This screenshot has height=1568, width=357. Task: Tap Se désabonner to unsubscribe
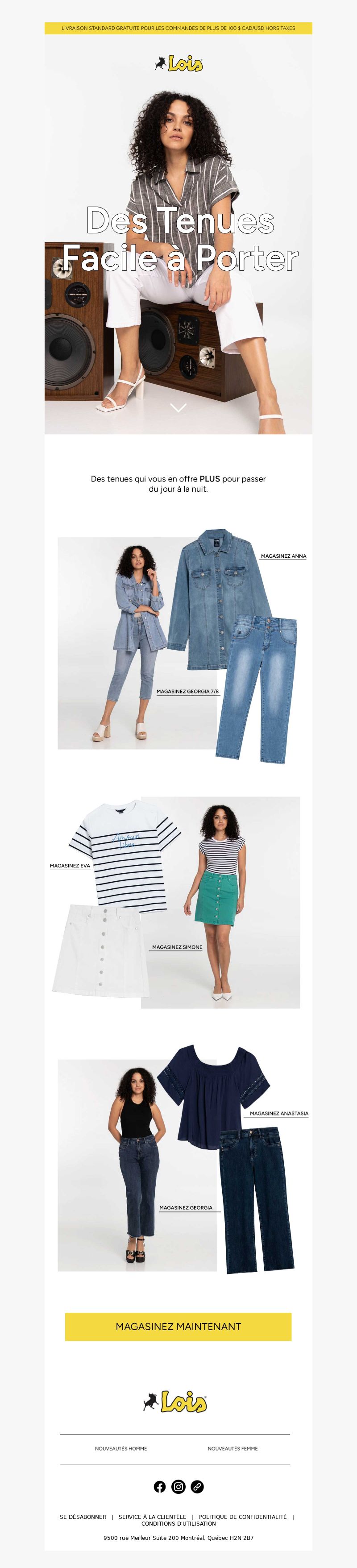pos(83,1517)
